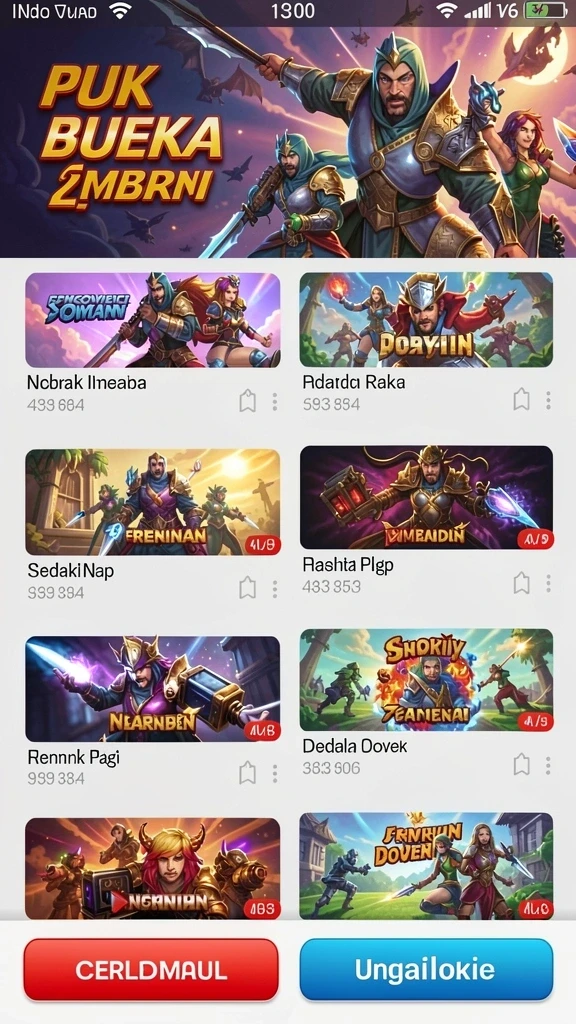Image resolution: width=576 pixels, height=1024 pixels.
Task: Open overflow menu for Rashta Plgp
Action: [549, 583]
